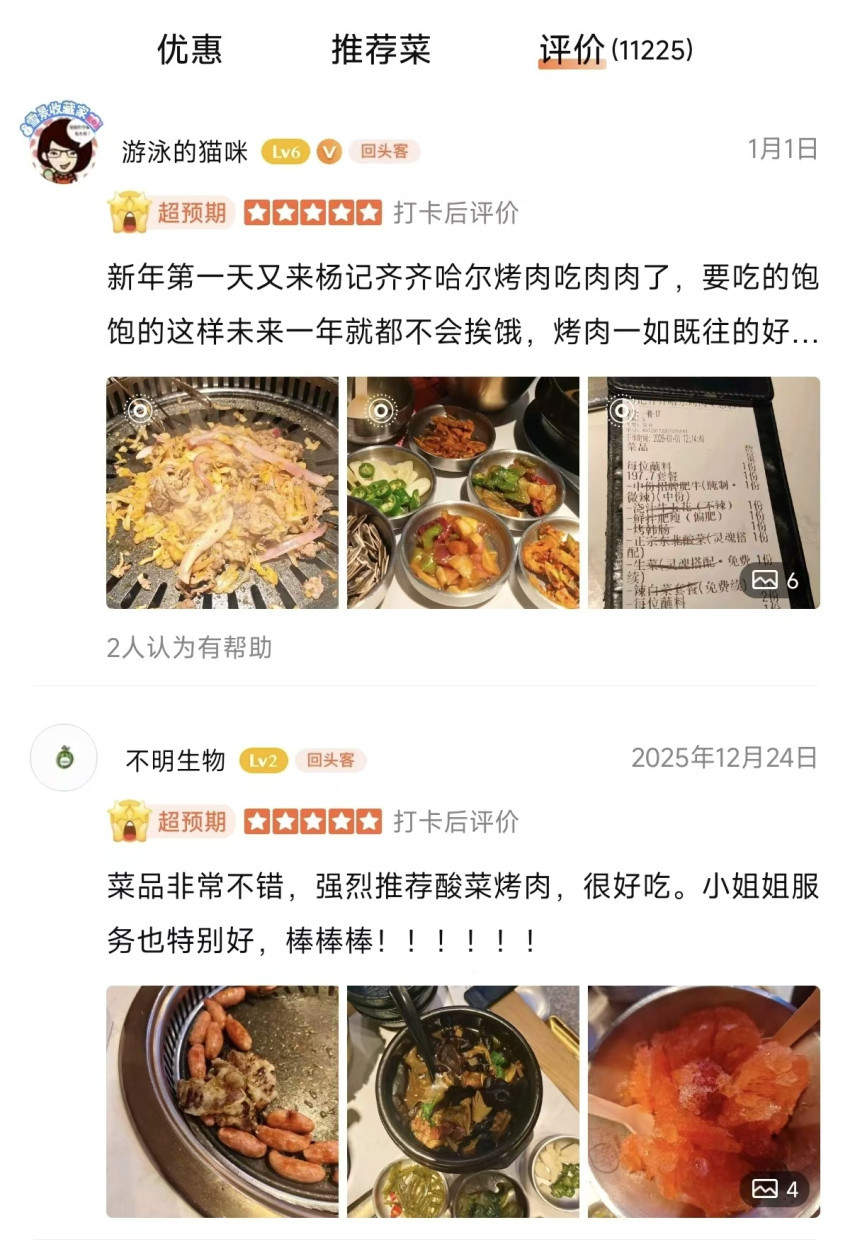Open 不明生物's profile avatar
Screen dimensions: 850x1254
pos(65,758)
